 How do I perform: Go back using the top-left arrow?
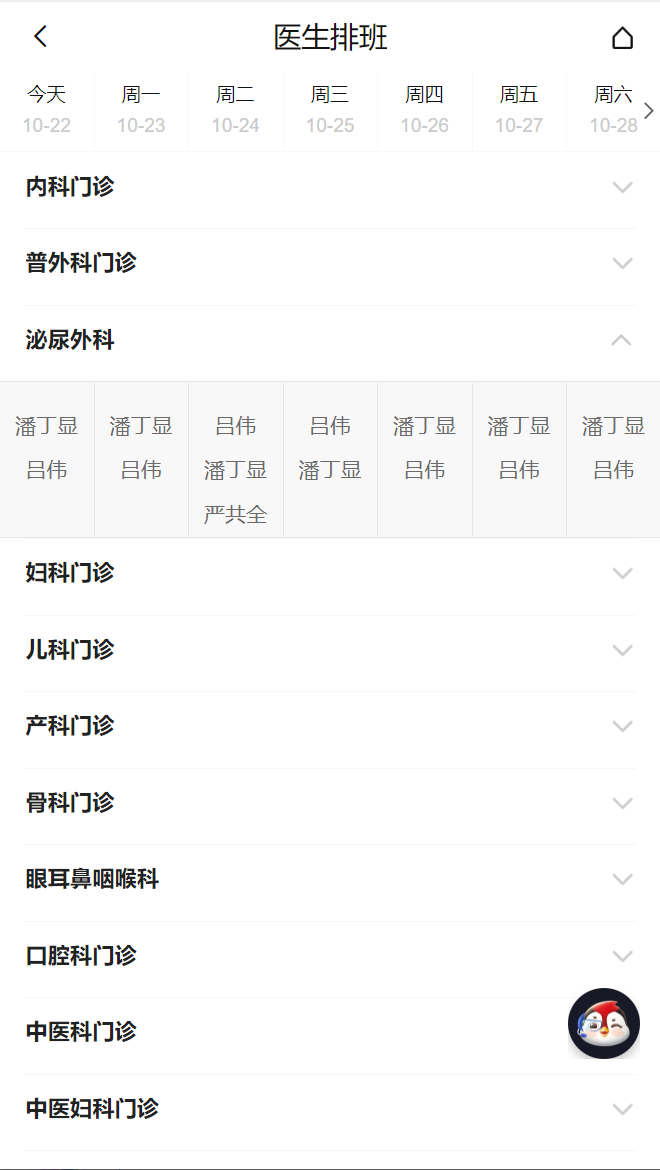point(40,37)
